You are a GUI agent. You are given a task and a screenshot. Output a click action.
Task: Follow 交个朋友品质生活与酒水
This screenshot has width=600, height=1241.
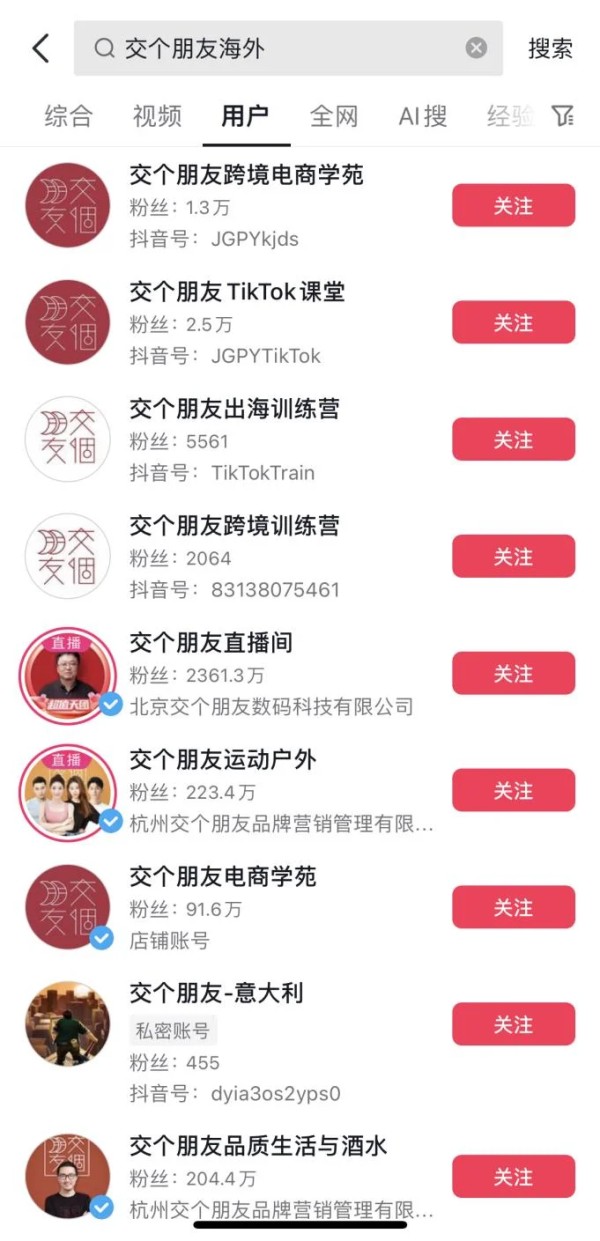click(513, 1177)
